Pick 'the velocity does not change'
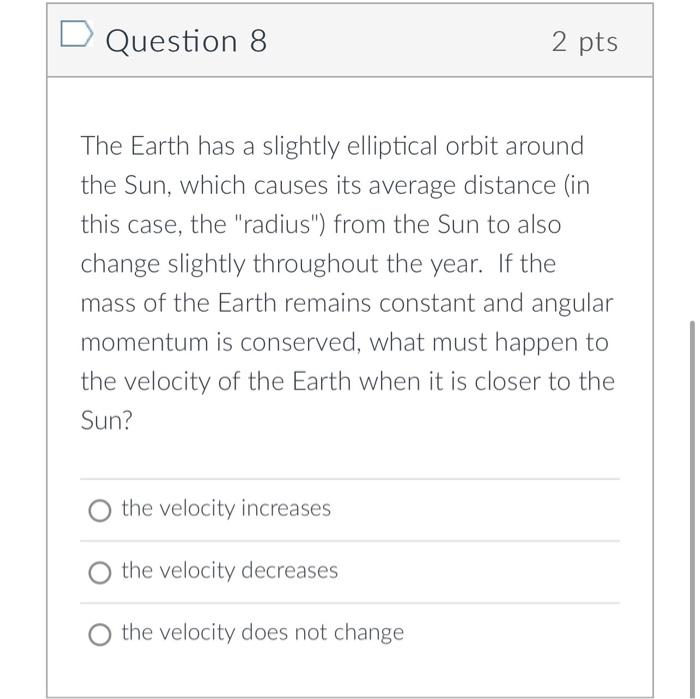Screen dimensions: 700x699 99,634
